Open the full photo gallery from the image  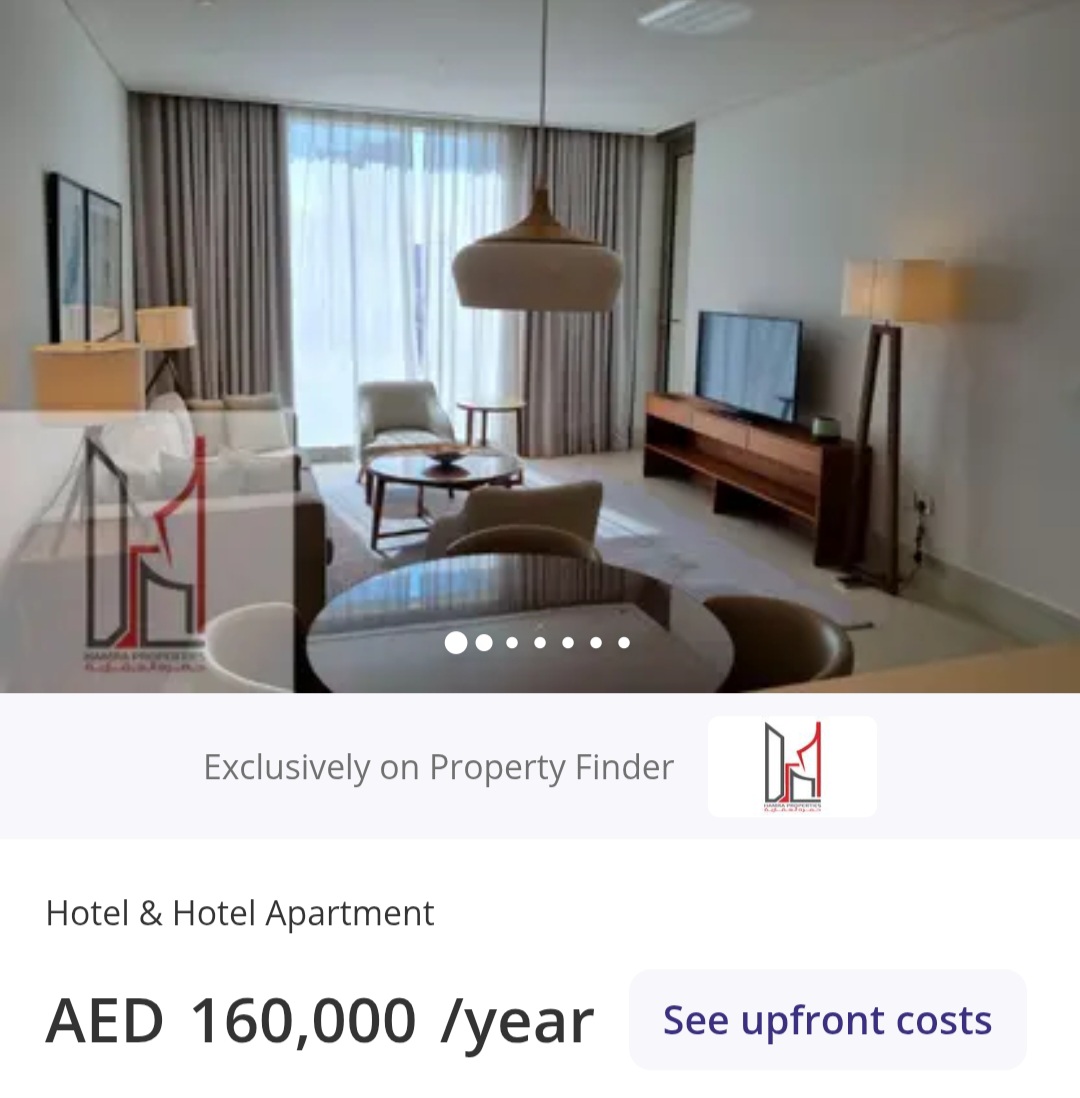pos(540,300)
